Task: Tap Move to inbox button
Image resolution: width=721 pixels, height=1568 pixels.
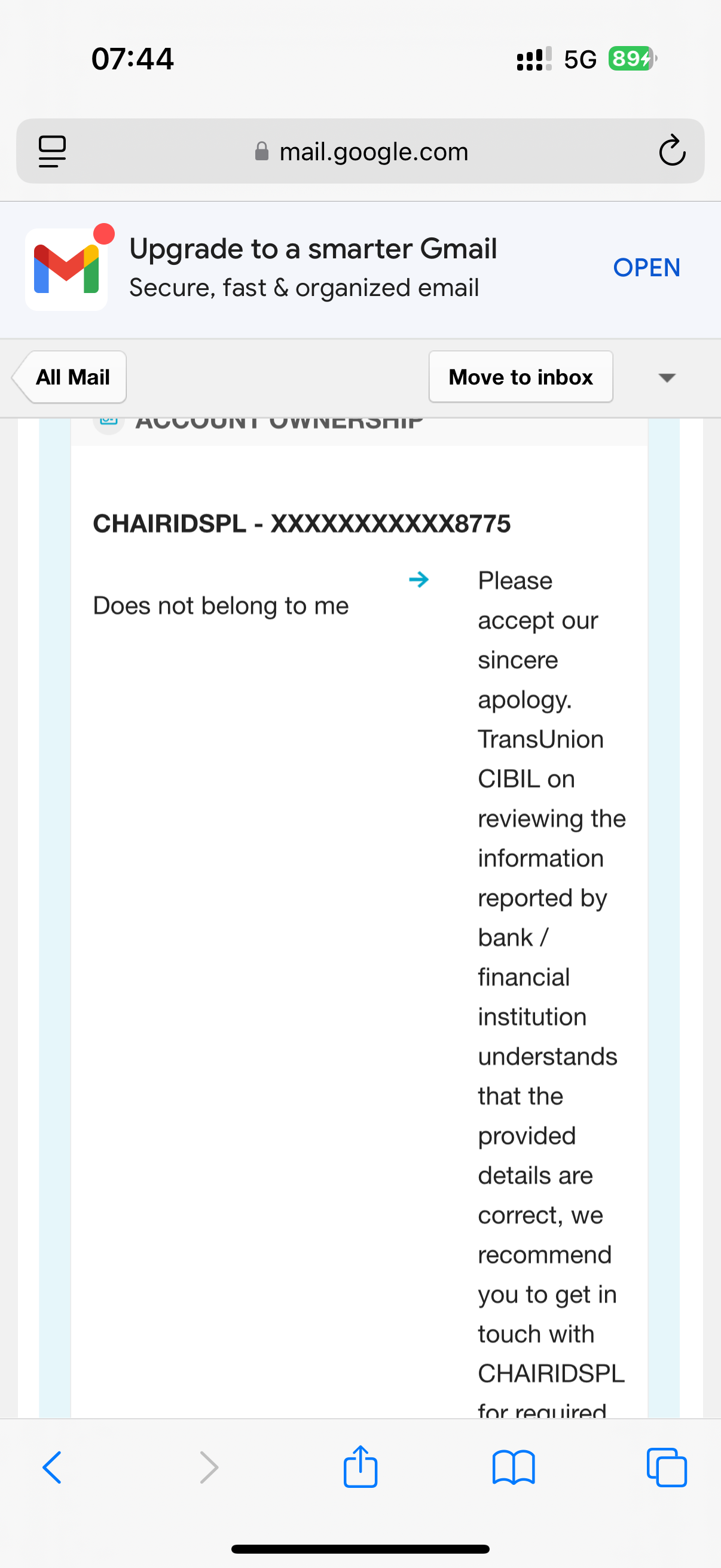Action: pyautogui.click(x=520, y=377)
